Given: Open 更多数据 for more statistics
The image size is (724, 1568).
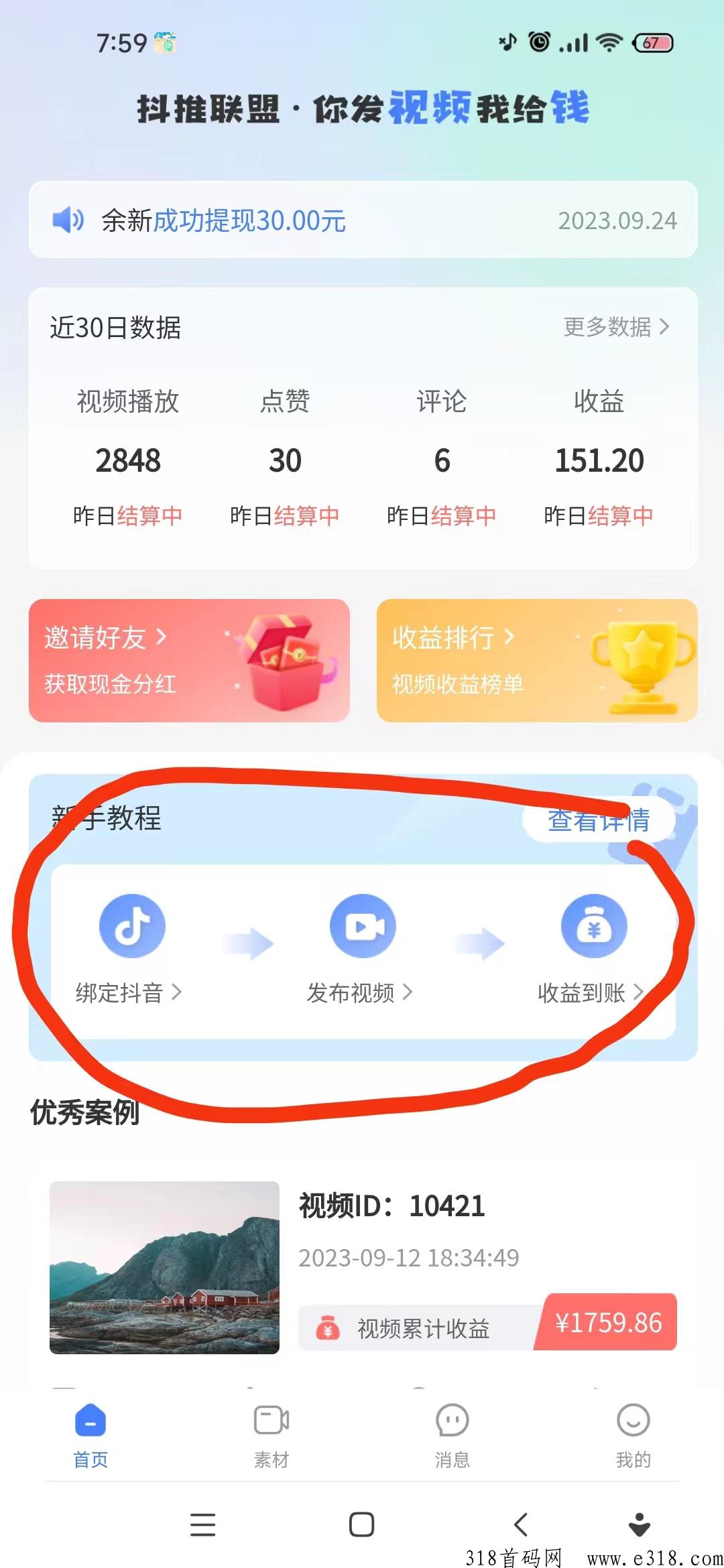Looking at the screenshot, I should [x=616, y=327].
